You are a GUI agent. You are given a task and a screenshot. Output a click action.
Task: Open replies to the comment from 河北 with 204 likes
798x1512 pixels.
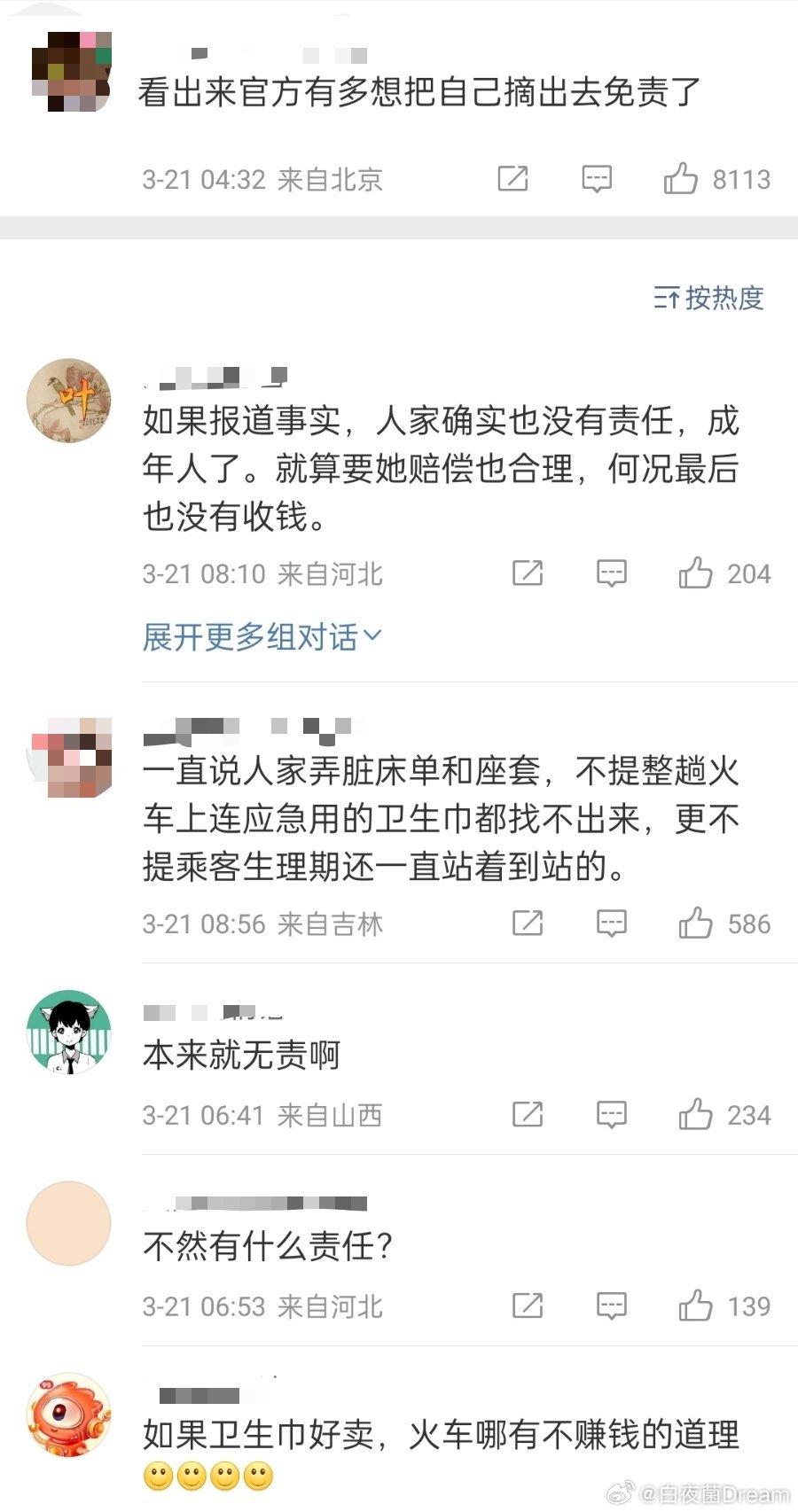coord(611,573)
